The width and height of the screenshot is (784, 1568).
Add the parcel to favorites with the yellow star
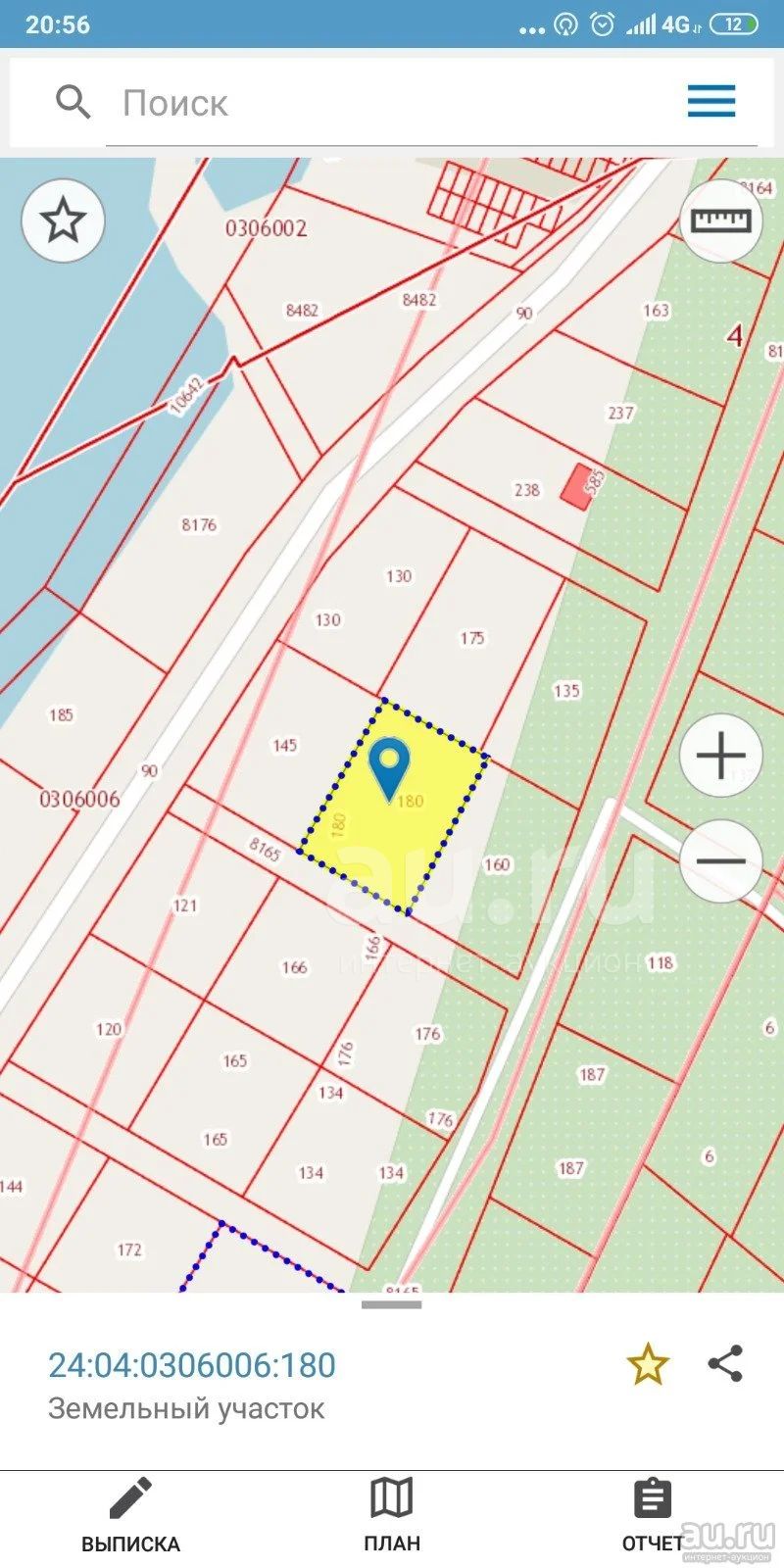pyautogui.click(x=648, y=1364)
